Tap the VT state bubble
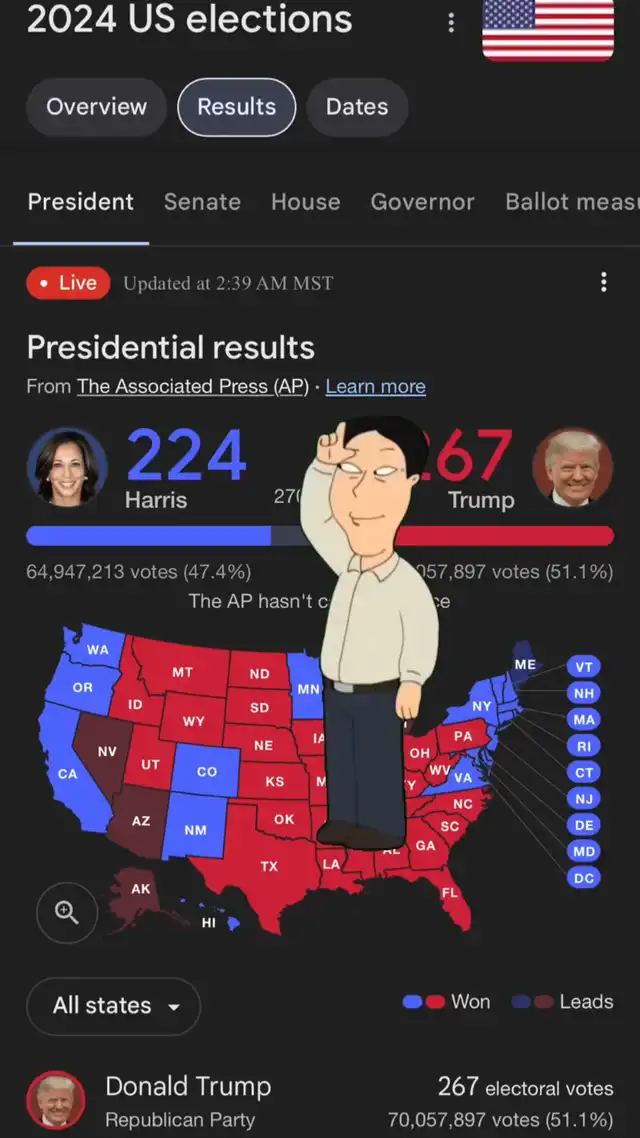Image resolution: width=640 pixels, height=1138 pixels. (583, 667)
